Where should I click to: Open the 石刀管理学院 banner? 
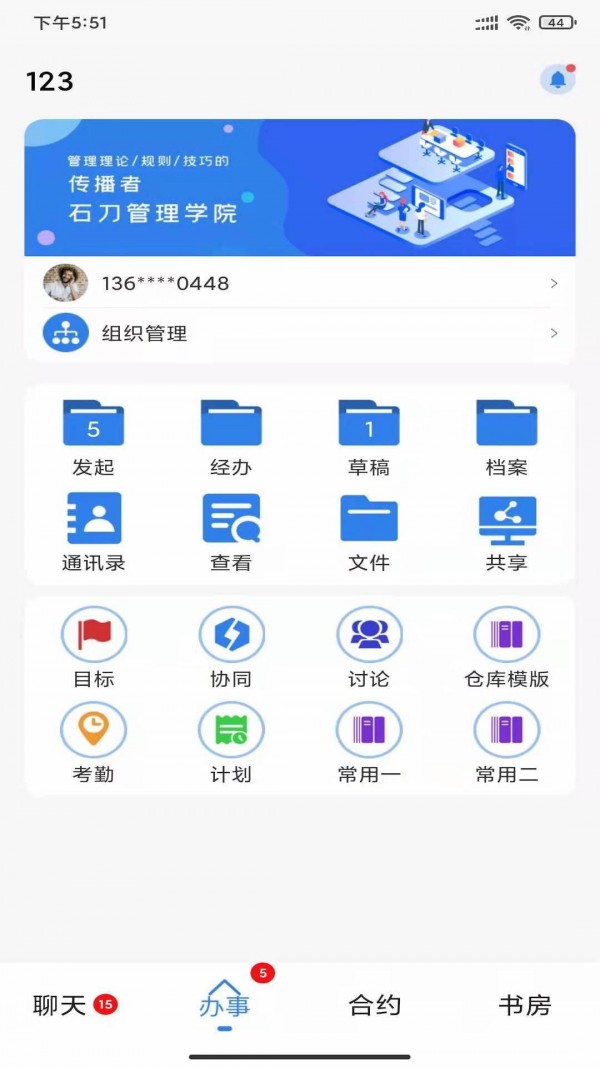coord(300,188)
